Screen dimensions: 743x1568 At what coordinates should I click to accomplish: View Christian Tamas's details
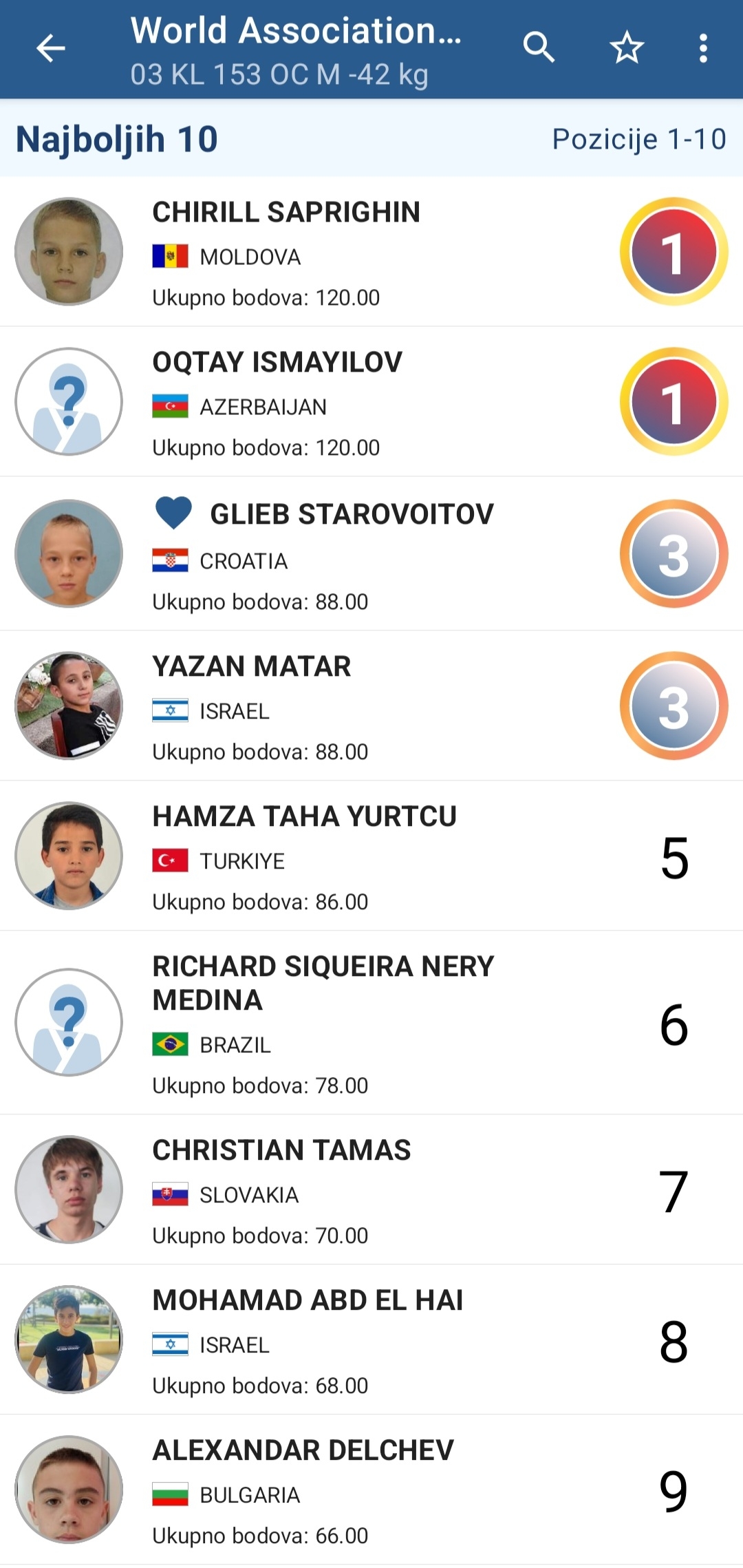tap(371, 1190)
